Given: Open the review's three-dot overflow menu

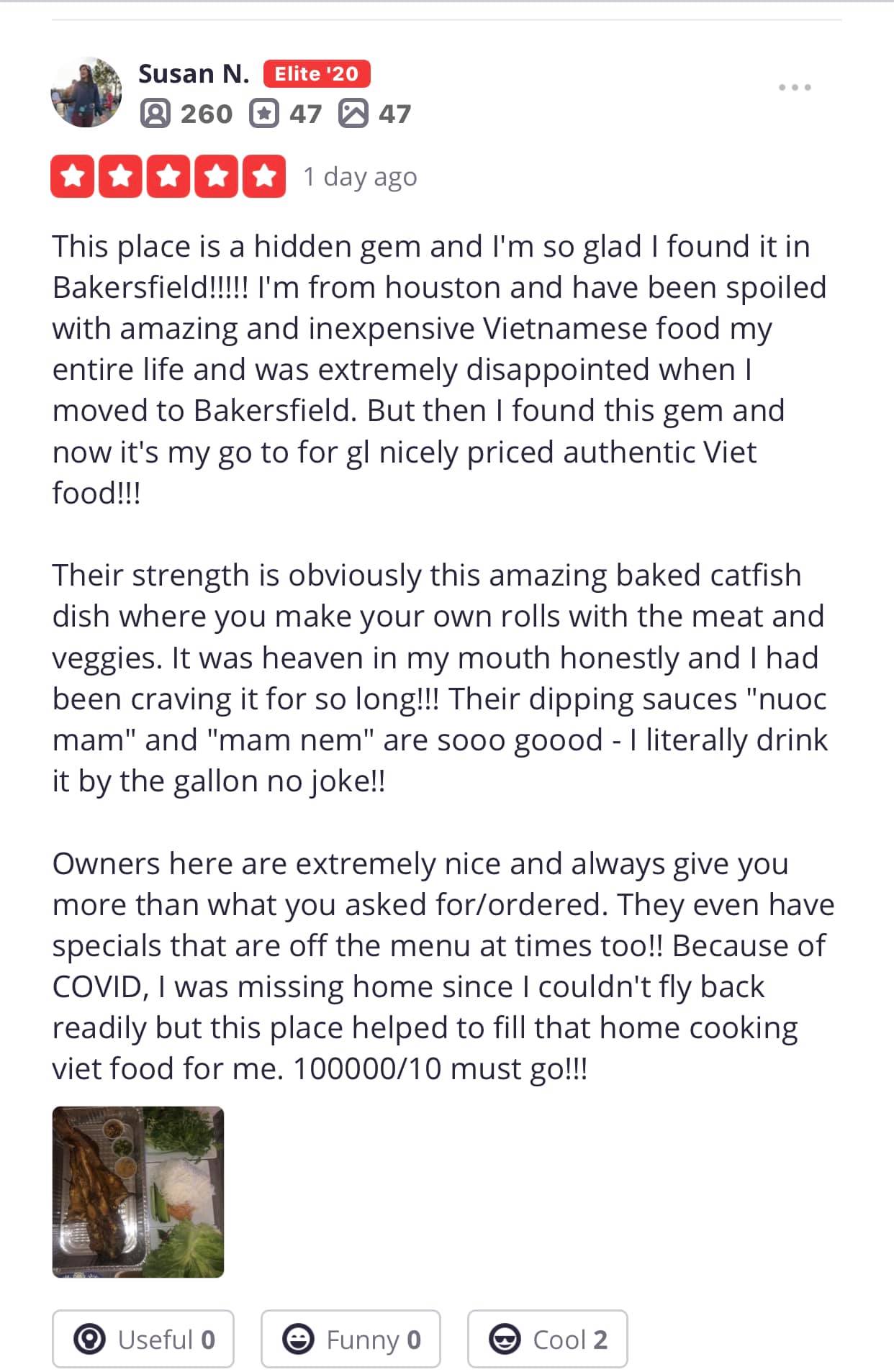Looking at the screenshot, I should (x=795, y=87).
